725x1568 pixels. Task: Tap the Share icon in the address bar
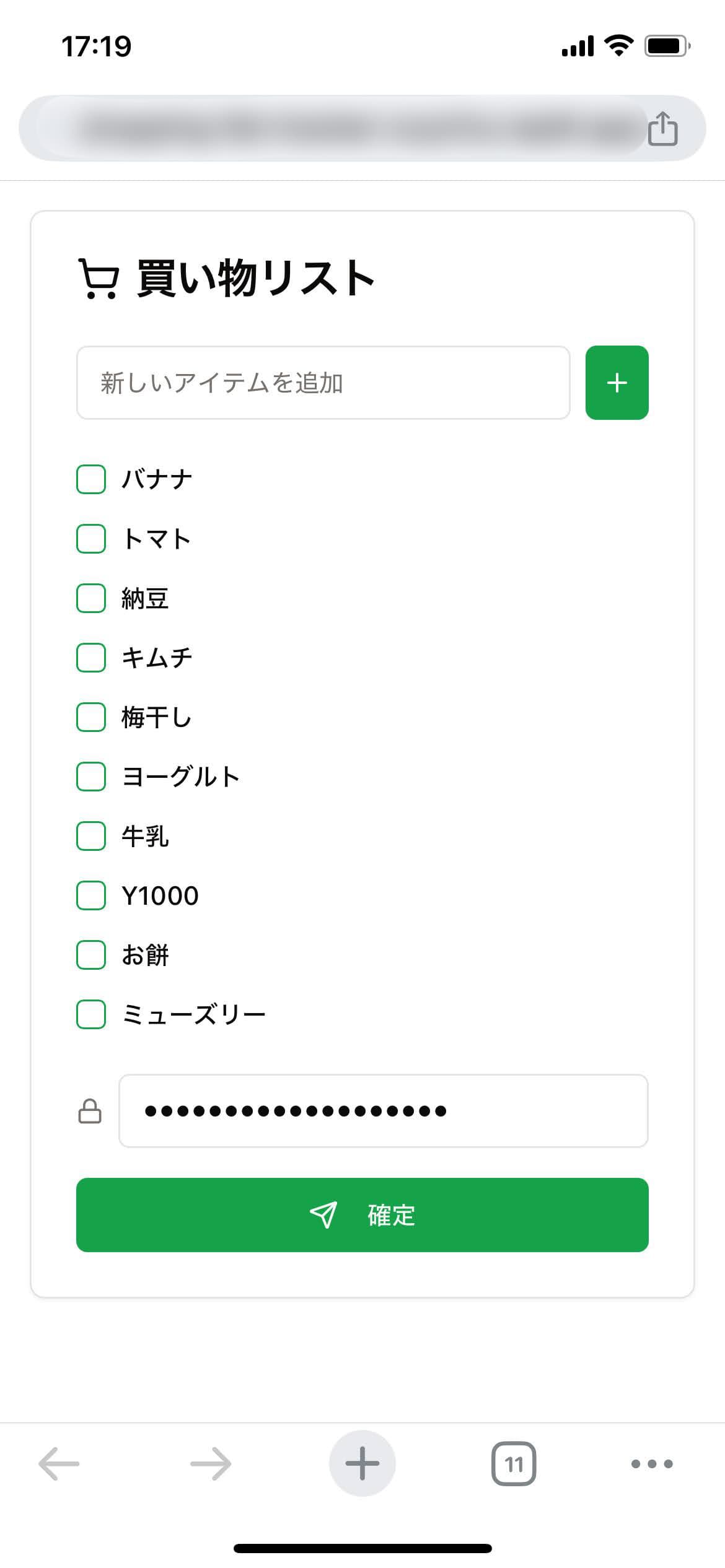pyautogui.click(x=665, y=128)
